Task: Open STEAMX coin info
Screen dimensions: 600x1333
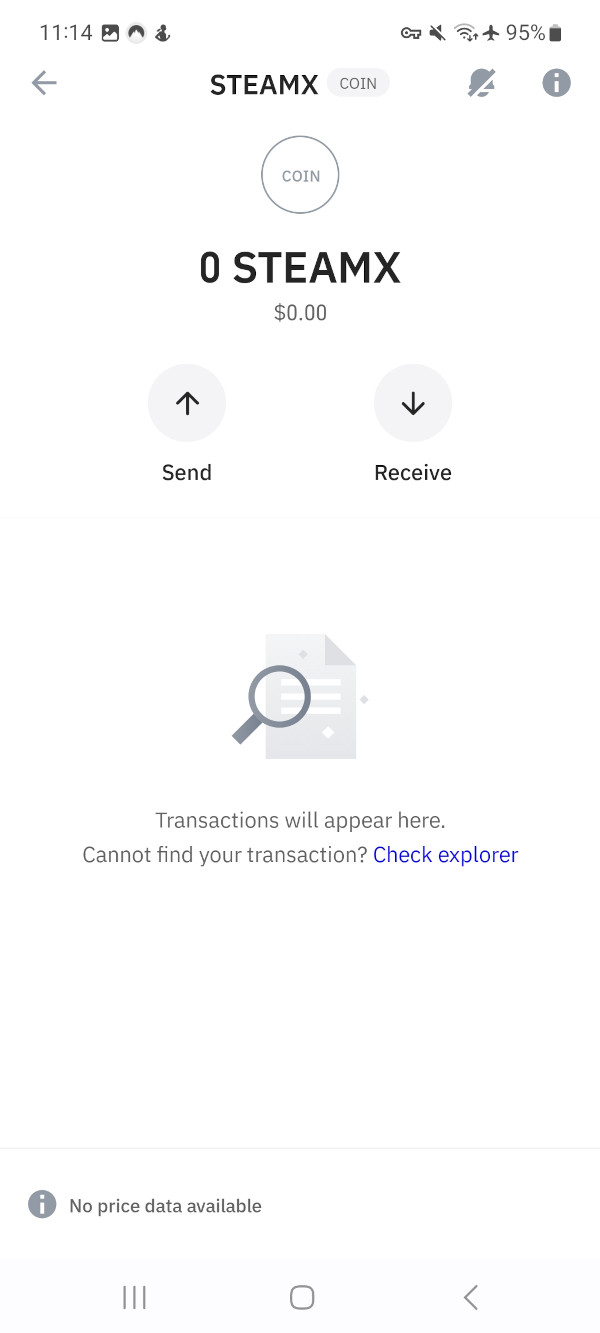Action: [556, 83]
